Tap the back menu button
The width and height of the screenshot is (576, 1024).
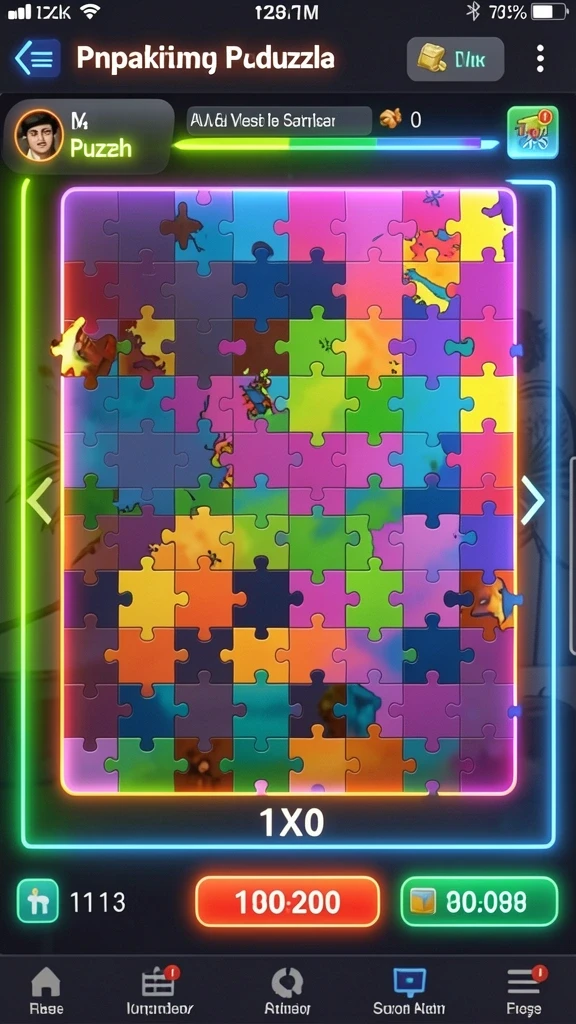tap(37, 59)
